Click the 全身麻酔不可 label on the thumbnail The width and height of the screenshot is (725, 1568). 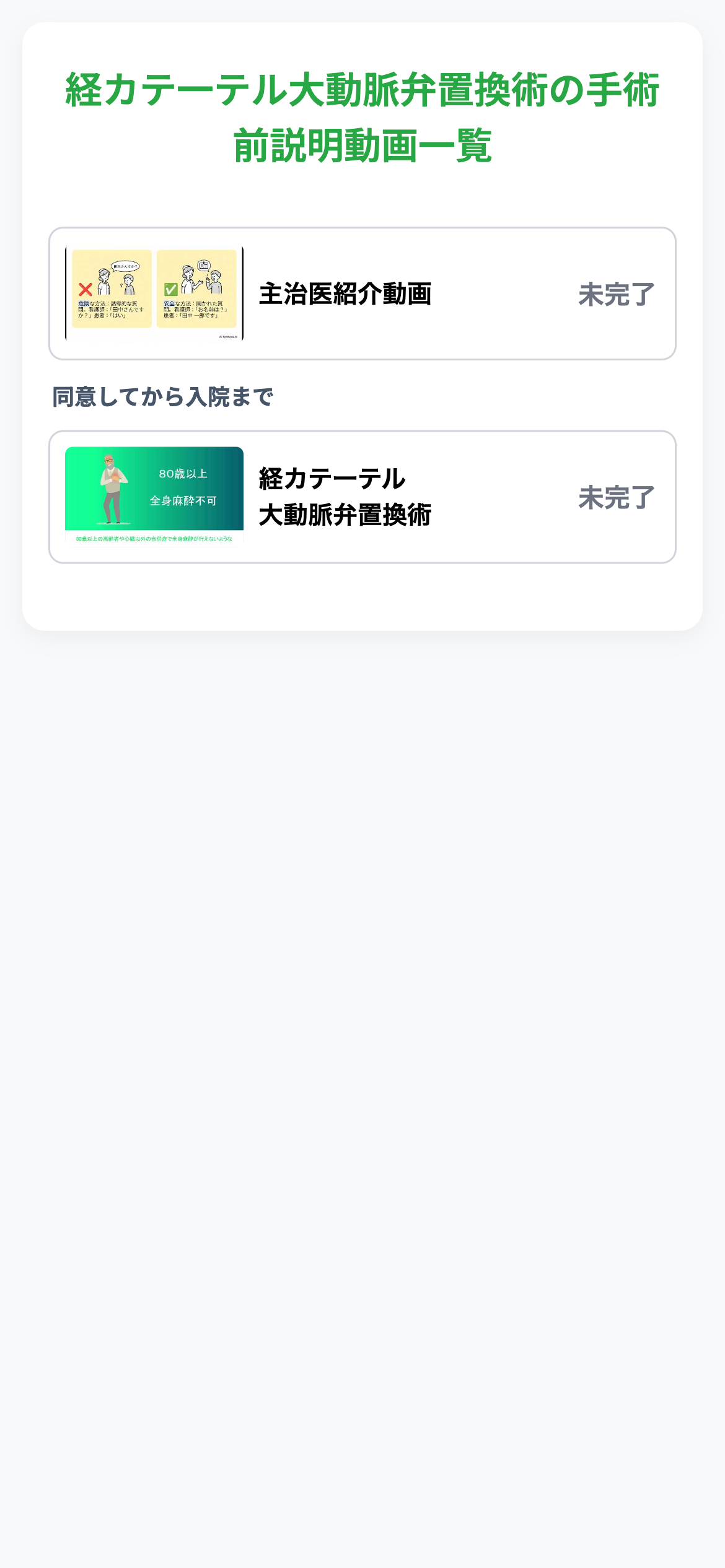(184, 500)
